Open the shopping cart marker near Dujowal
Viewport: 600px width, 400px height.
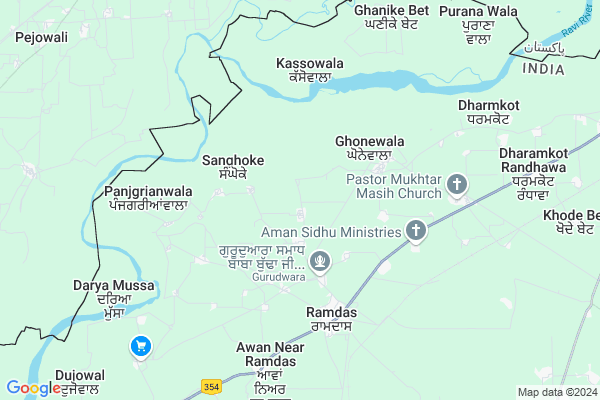click(x=141, y=346)
